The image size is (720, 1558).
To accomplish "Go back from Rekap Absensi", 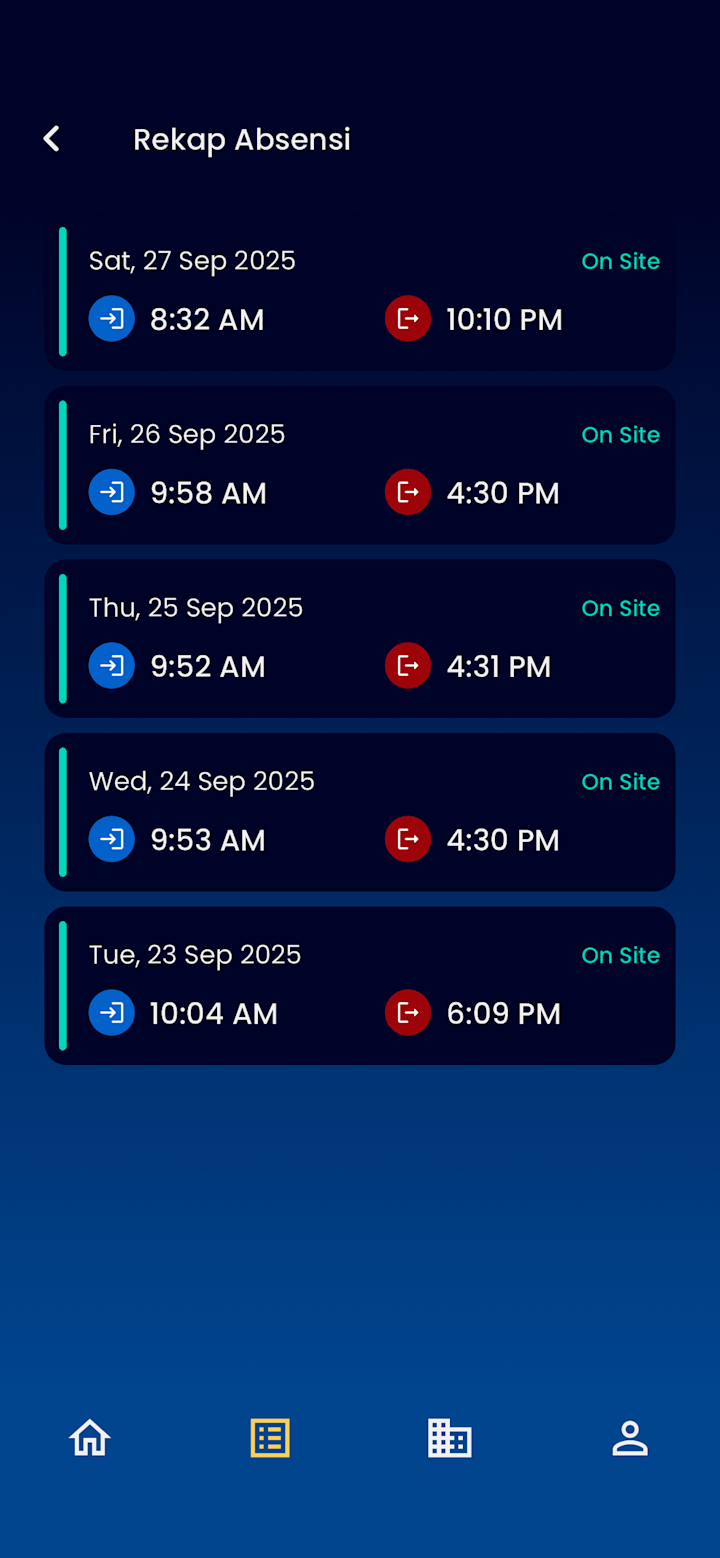I will pyautogui.click(x=52, y=139).
